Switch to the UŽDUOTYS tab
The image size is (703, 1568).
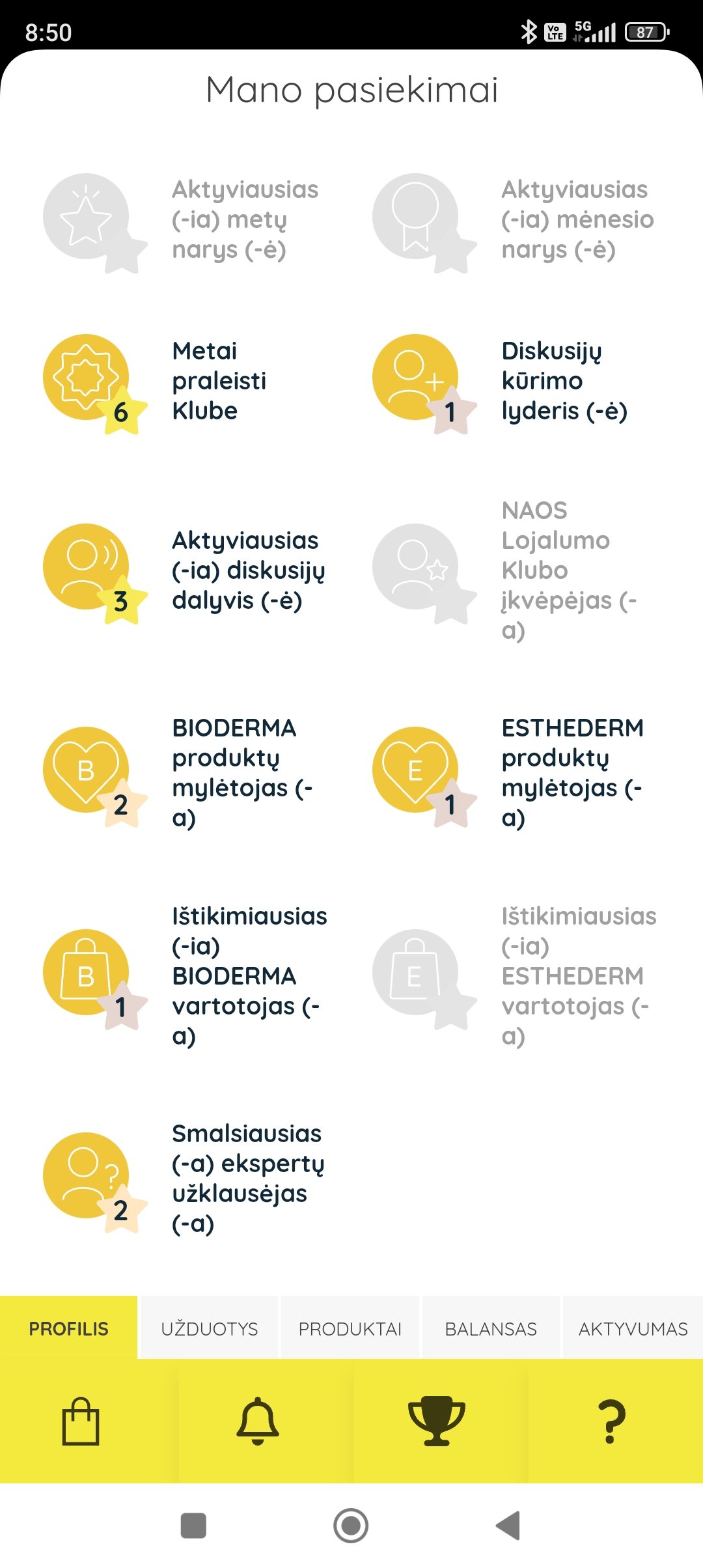pos(209,1328)
